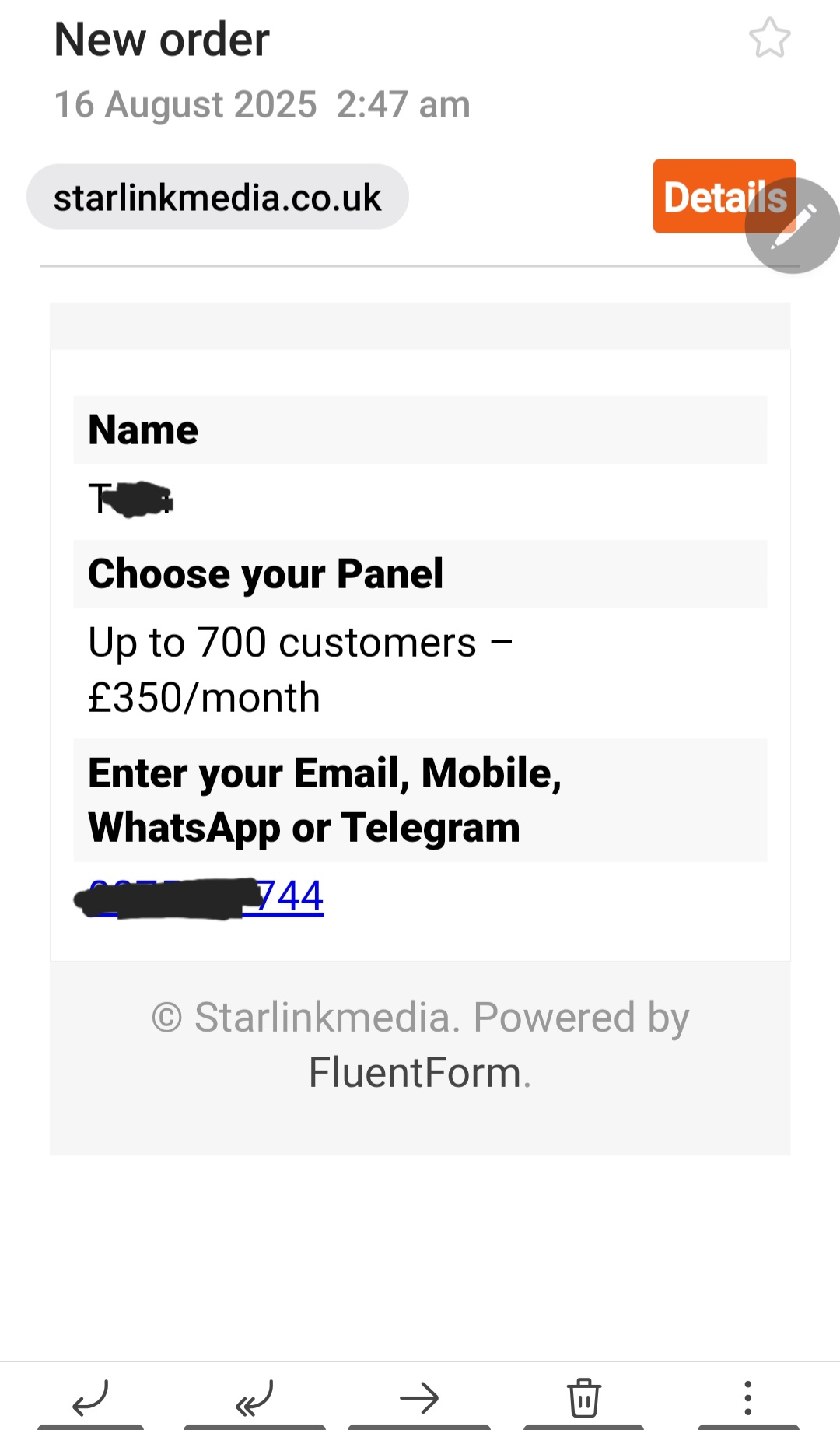This screenshot has width=840, height=1430.
Task: Forward this email
Action: click(x=419, y=1398)
